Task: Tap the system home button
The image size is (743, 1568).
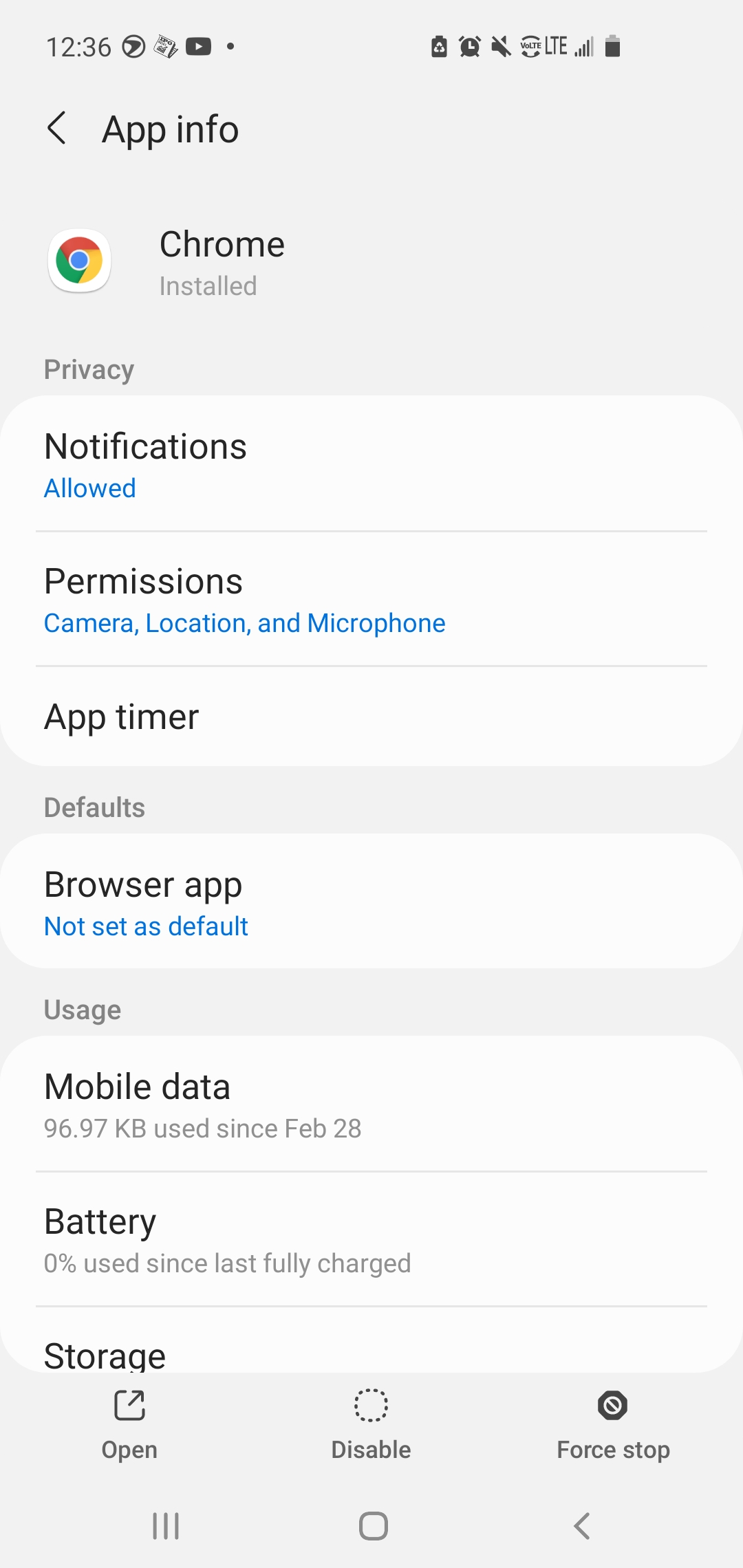Action: click(373, 1525)
